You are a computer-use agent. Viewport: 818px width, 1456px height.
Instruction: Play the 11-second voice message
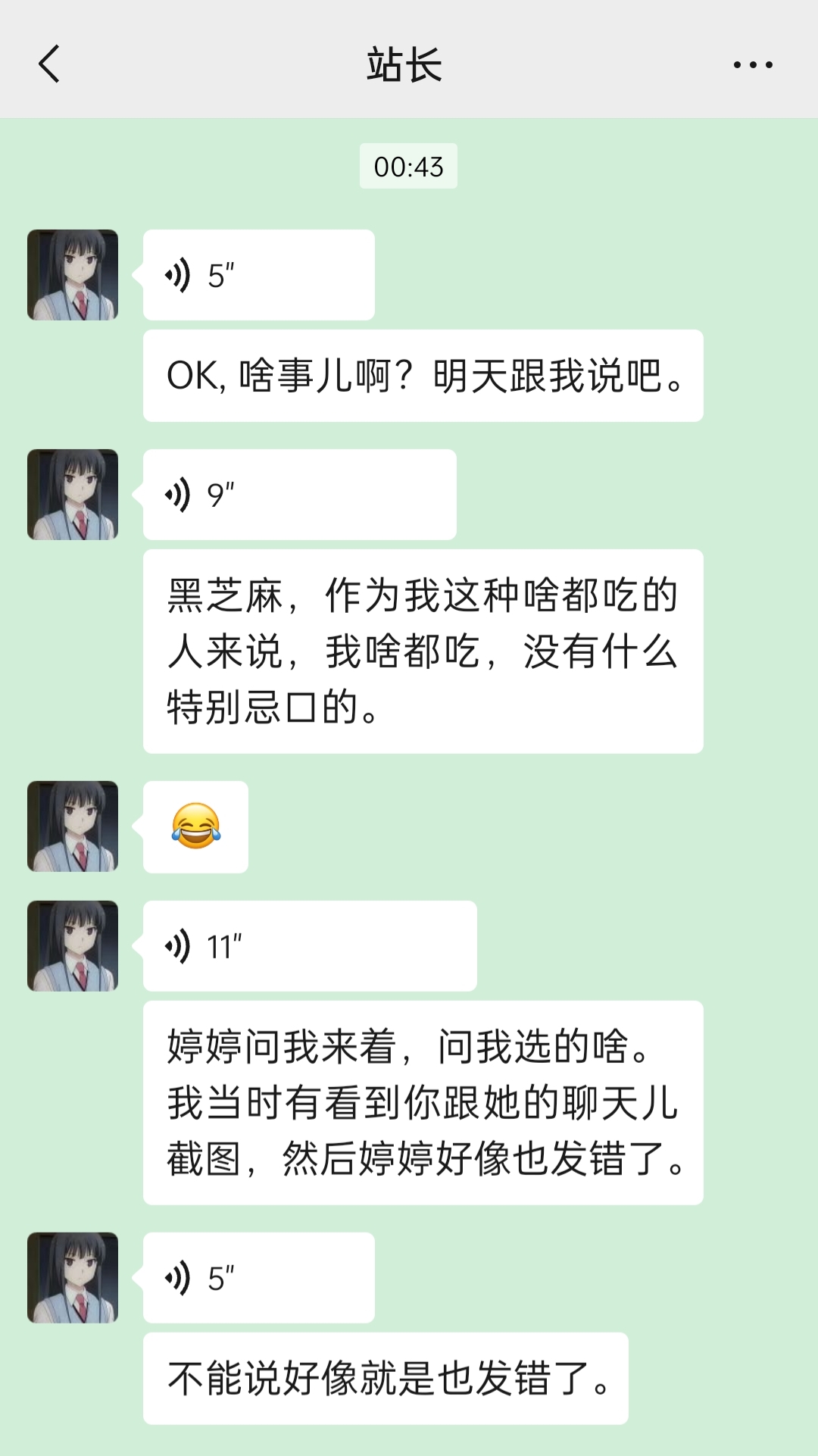point(309,946)
